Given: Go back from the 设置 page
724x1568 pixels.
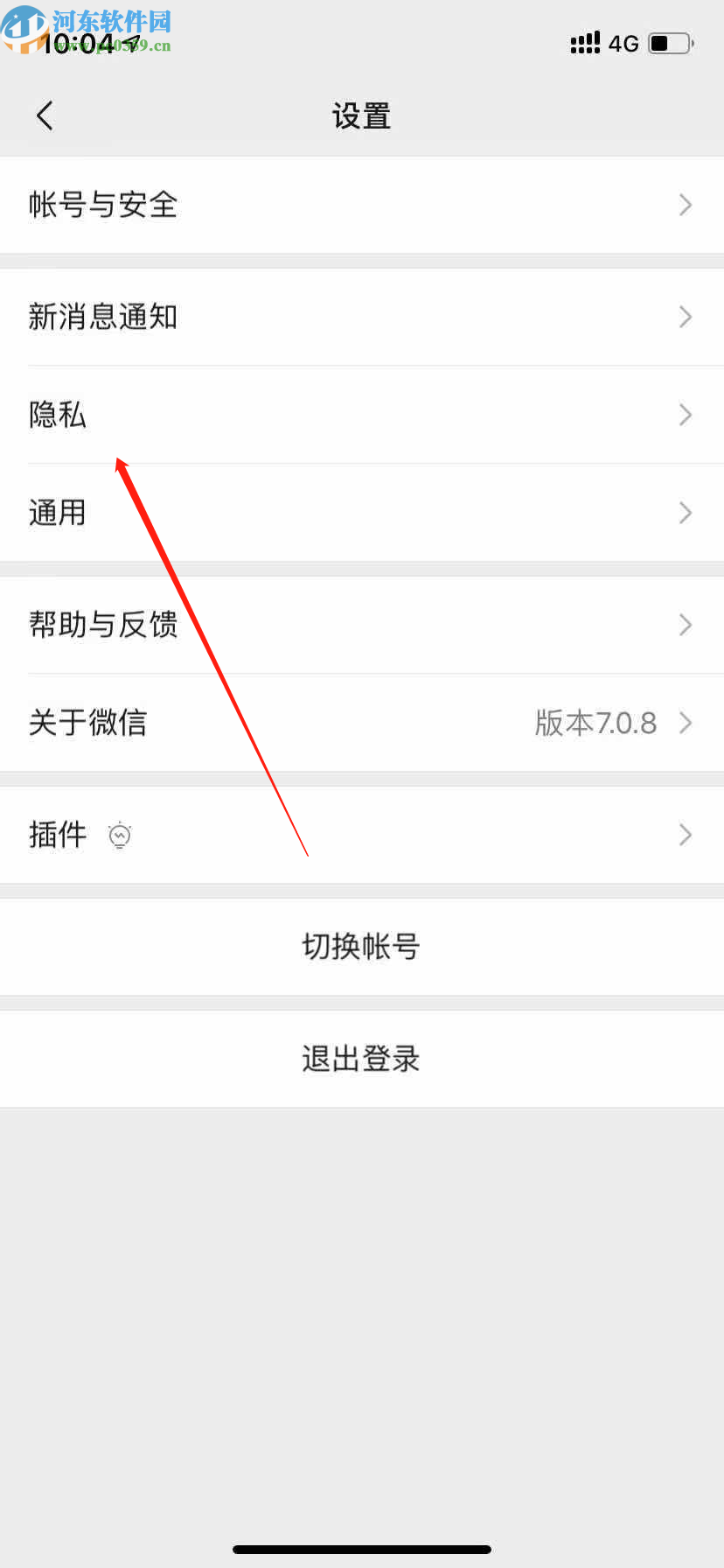Looking at the screenshot, I should [x=45, y=115].
